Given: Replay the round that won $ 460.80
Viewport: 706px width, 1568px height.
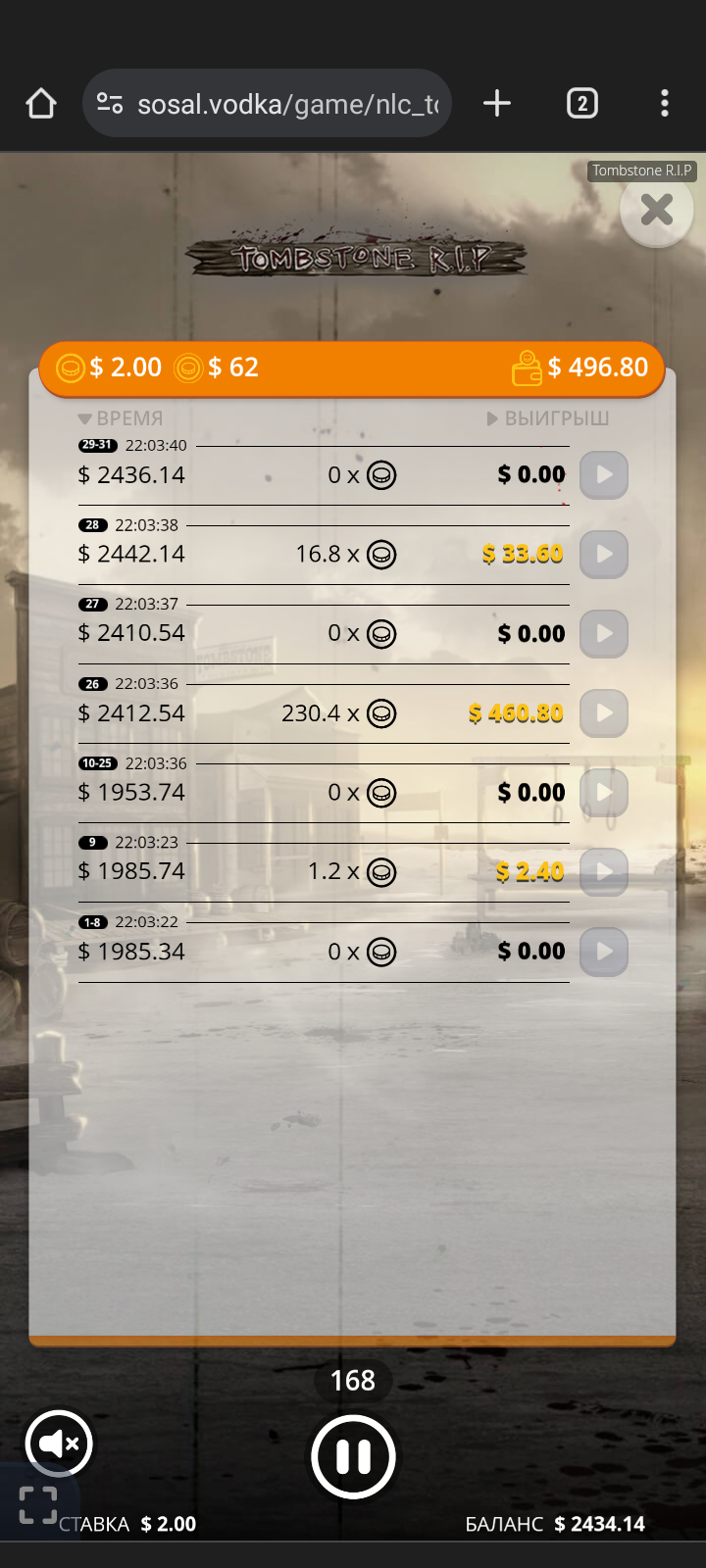Looking at the screenshot, I should point(604,713).
